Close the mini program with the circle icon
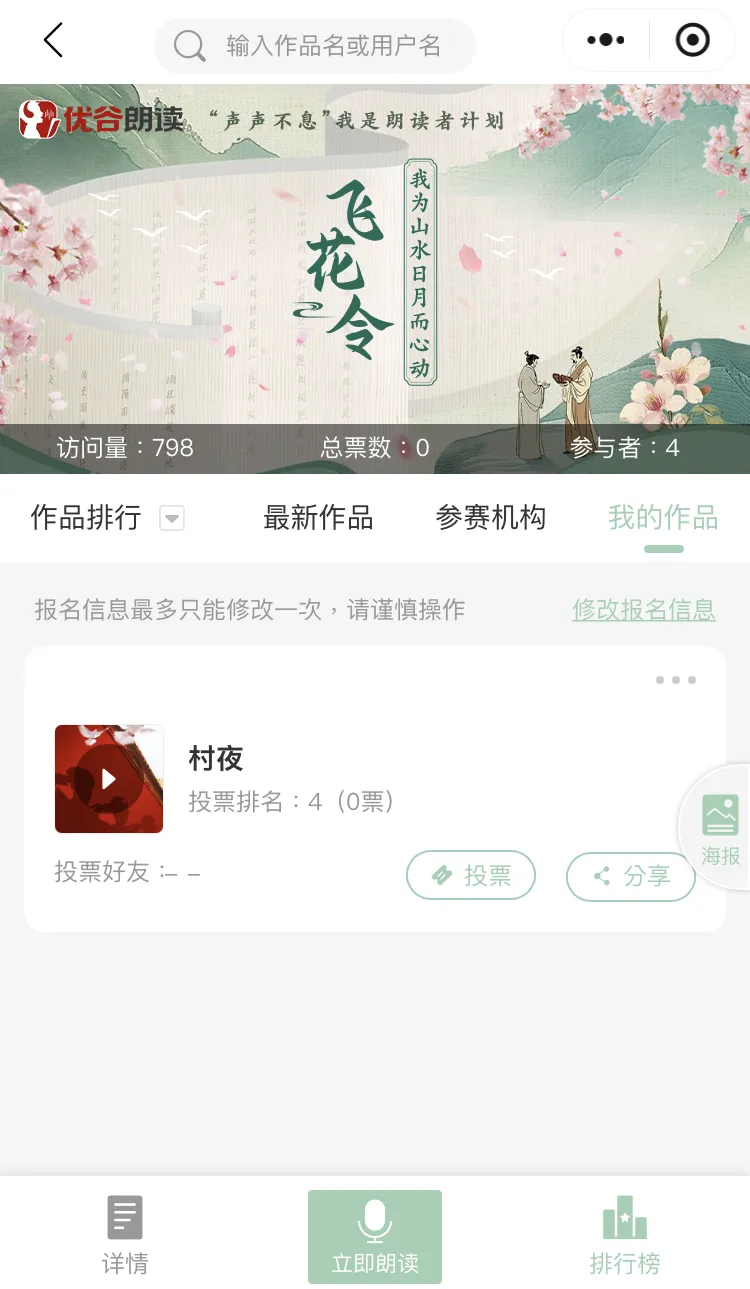This screenshot has height=1289, width=750. pyautogui.click(x=692, y=41)
